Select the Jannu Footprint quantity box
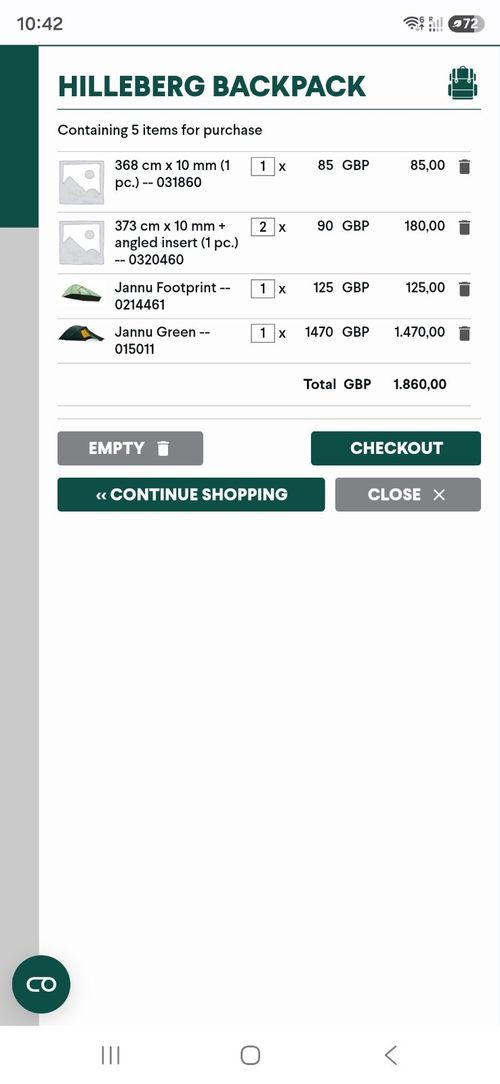Screen dimensions: 500x1084 [263, 288]
